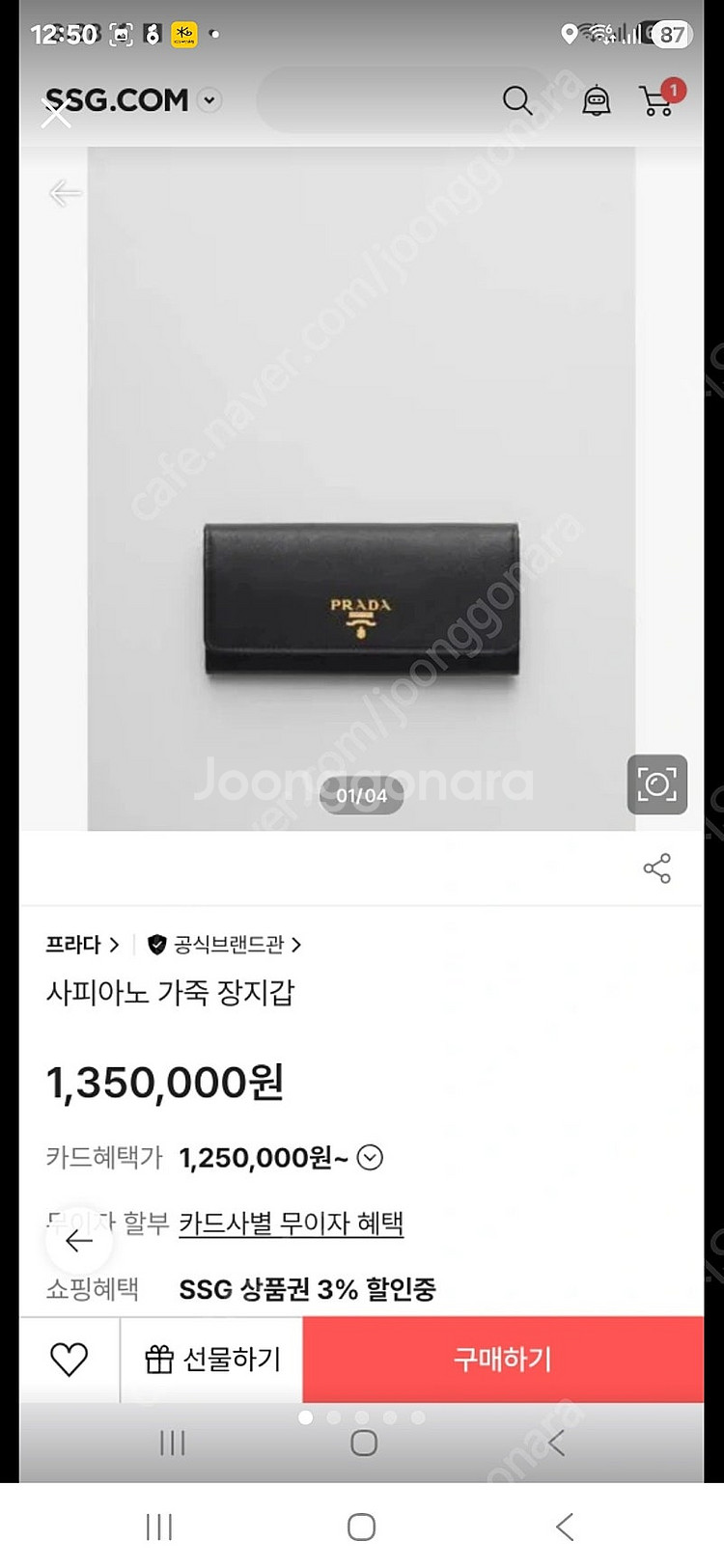
Task: Open the 공식브랜드관 link
Action: coord(226,945)
